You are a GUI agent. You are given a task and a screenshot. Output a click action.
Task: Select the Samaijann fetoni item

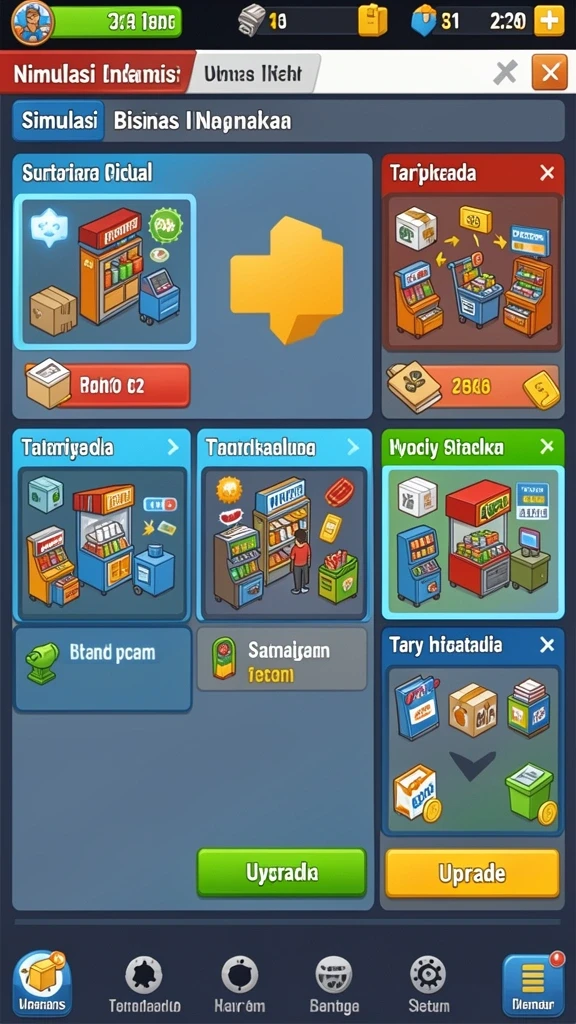281,660
